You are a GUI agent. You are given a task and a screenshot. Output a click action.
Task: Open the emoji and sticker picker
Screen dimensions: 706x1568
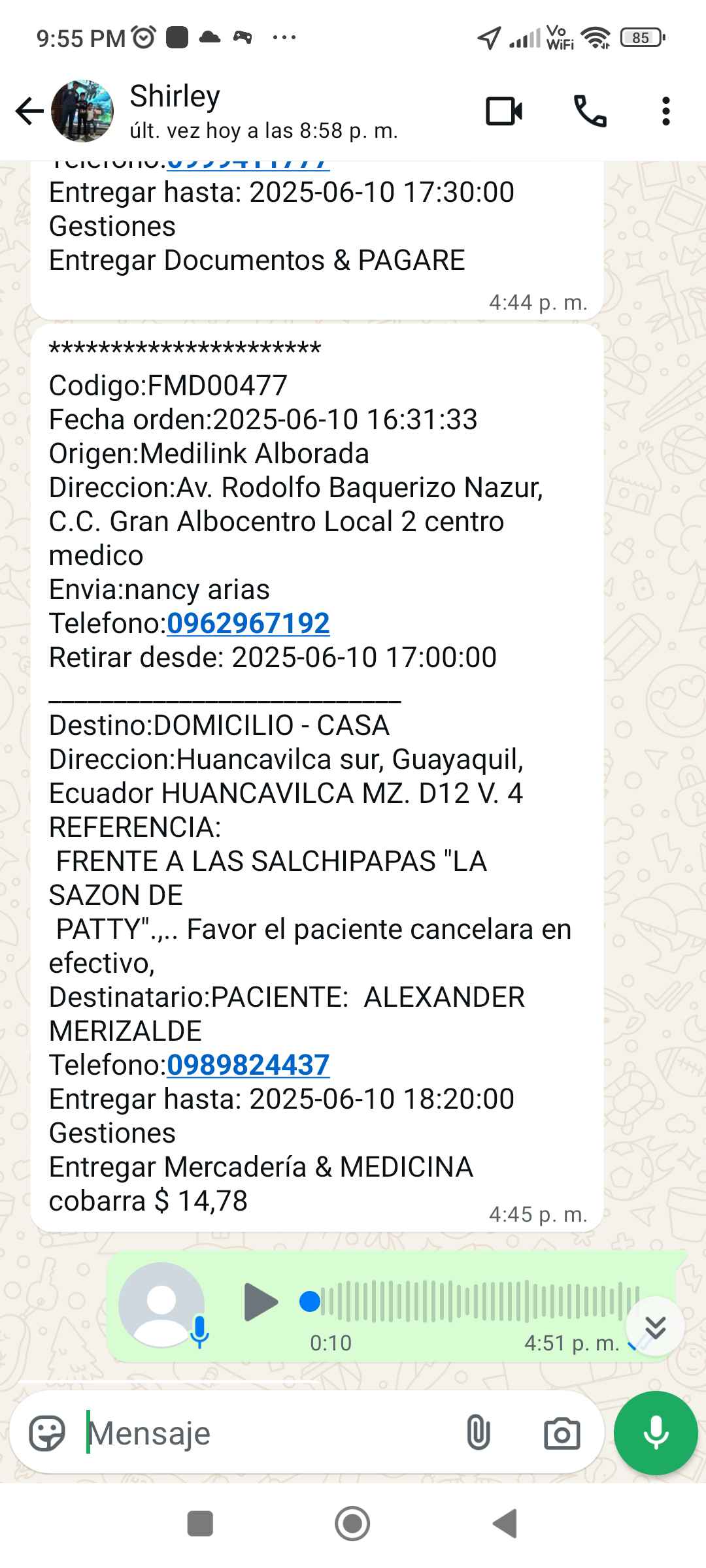pyautogui.click(x=47, y=1433)
